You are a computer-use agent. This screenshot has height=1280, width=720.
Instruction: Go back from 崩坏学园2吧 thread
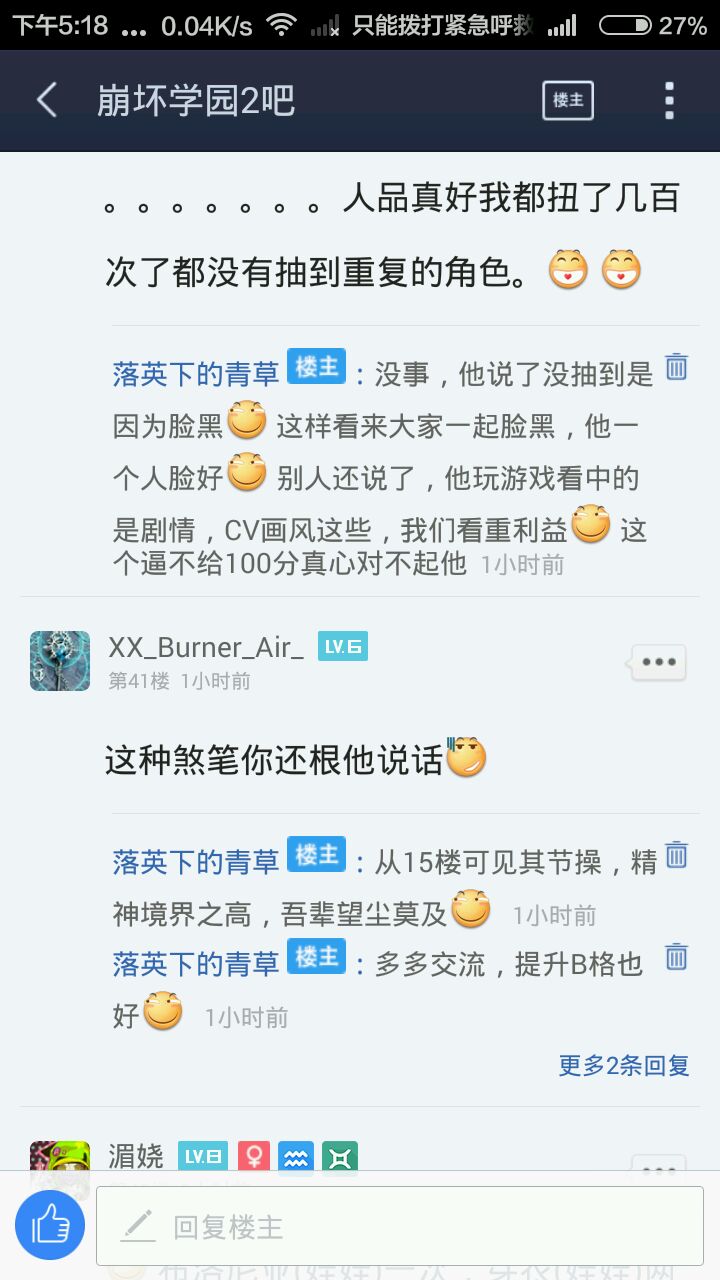tap(46, 100)
